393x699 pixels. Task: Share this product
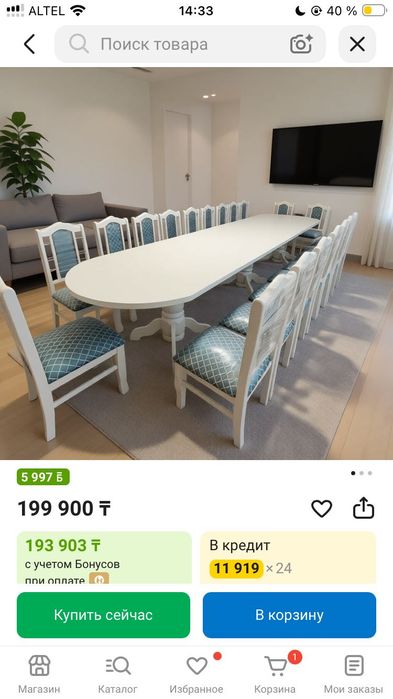click(364, 508)
